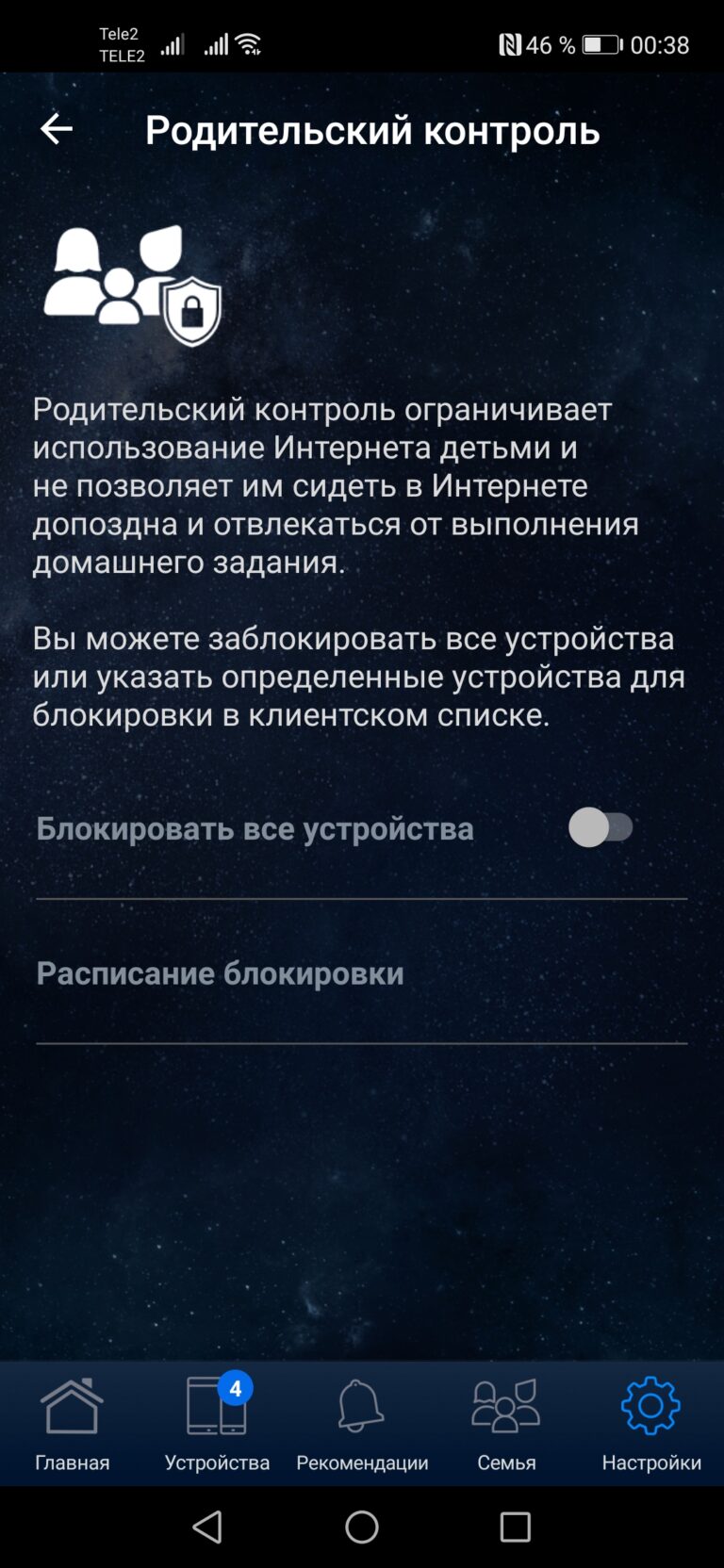Open the recent apps view
This screenshot has height=1568, width=724.
516,1527
